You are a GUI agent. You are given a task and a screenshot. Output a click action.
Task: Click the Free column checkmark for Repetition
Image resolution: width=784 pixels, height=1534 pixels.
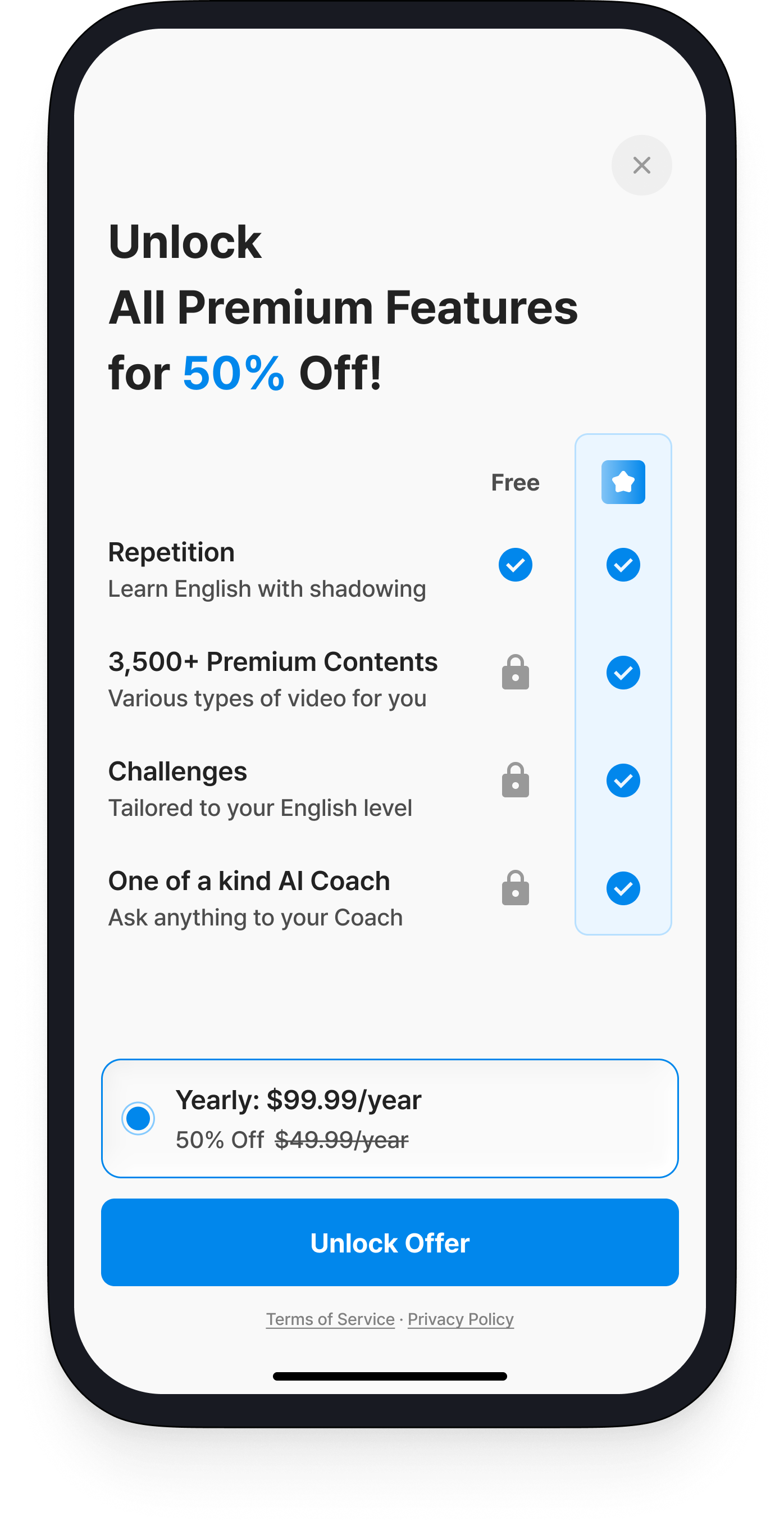pyautogui.click(x=516, y=565)
